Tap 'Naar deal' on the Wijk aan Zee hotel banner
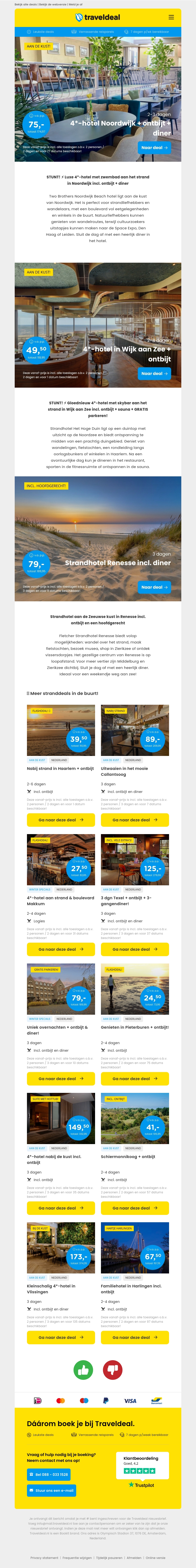 click(154, 373)
